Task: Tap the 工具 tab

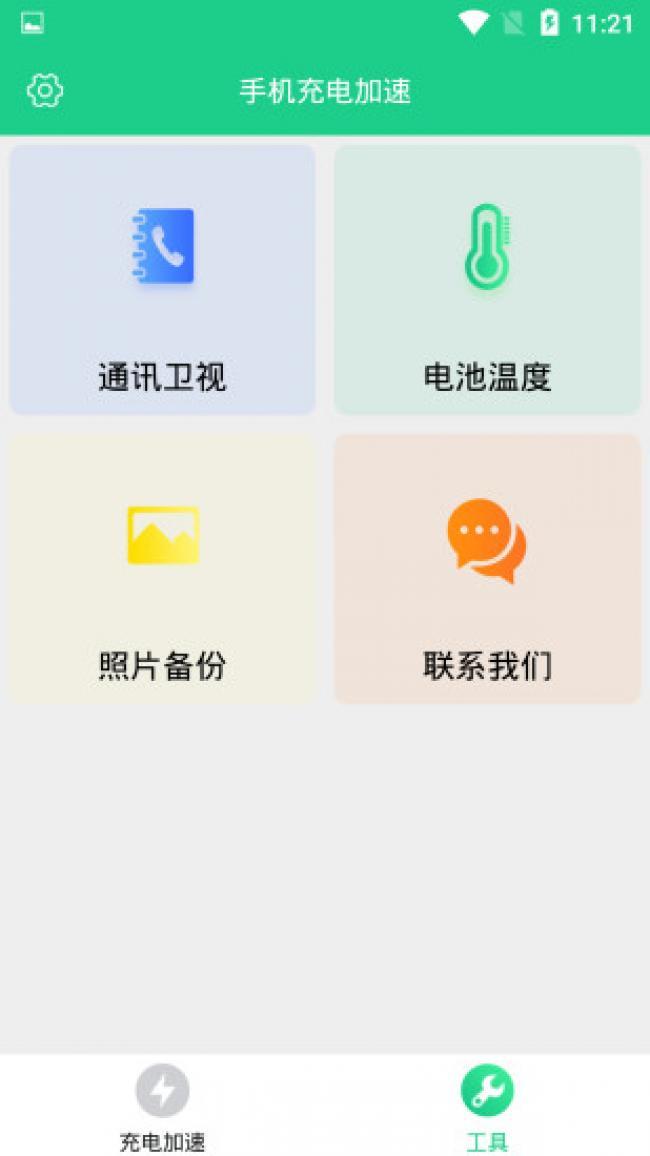Action: click(x=487, y=1107)
